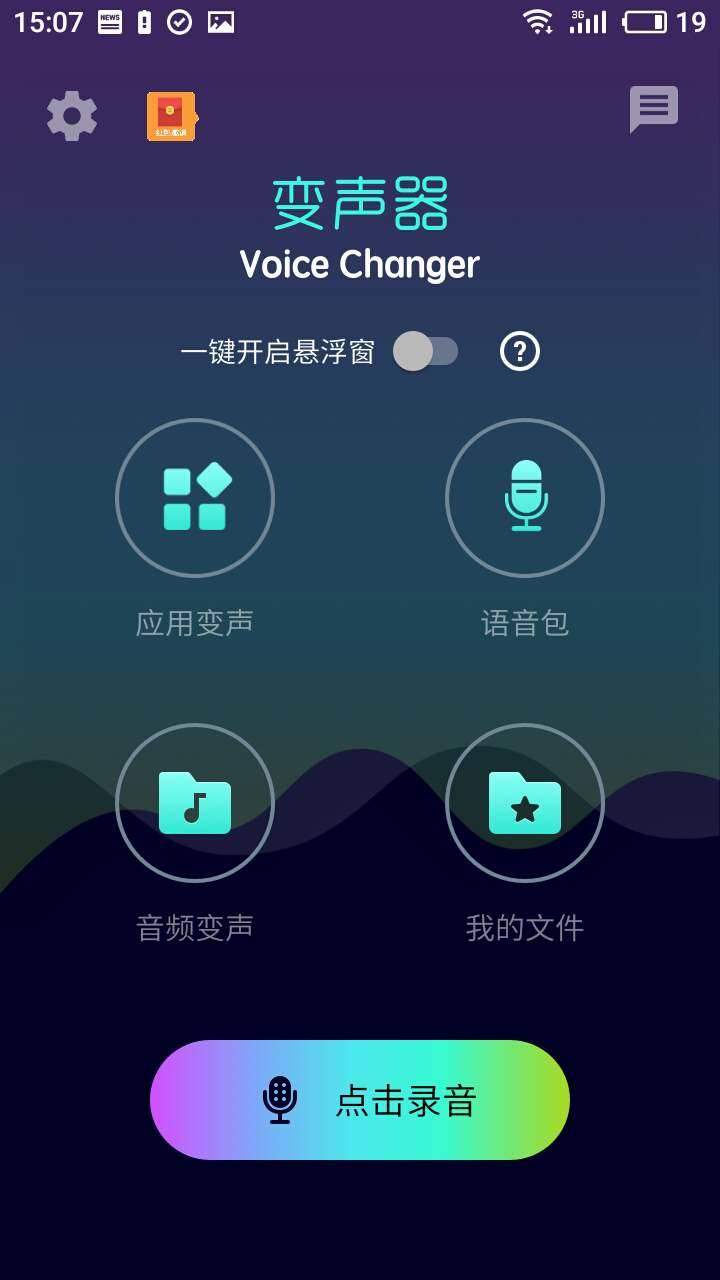Open the settings gear

pos(72,116)
